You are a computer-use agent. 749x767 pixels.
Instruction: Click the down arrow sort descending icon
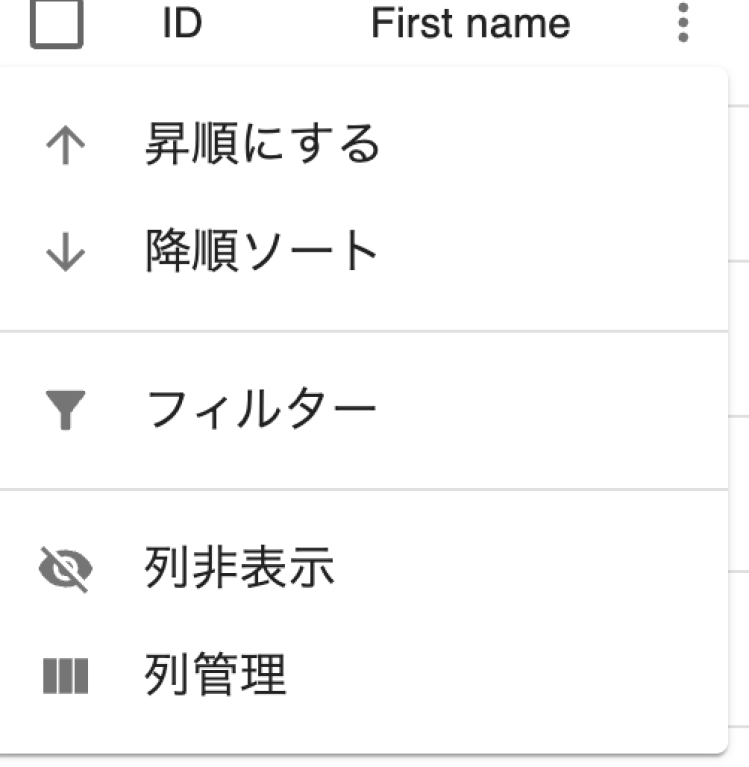click(64, 250)
